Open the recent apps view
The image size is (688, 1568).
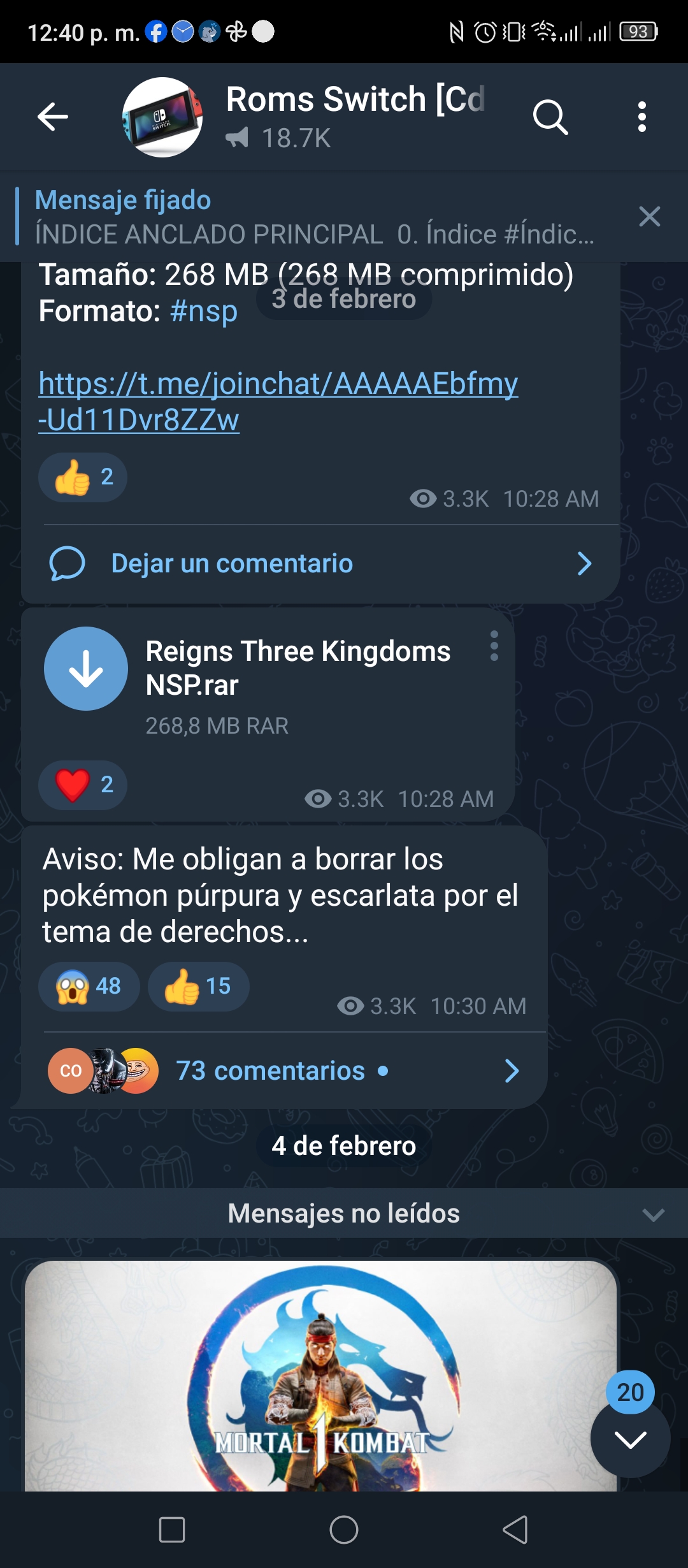pos(172,1530)
